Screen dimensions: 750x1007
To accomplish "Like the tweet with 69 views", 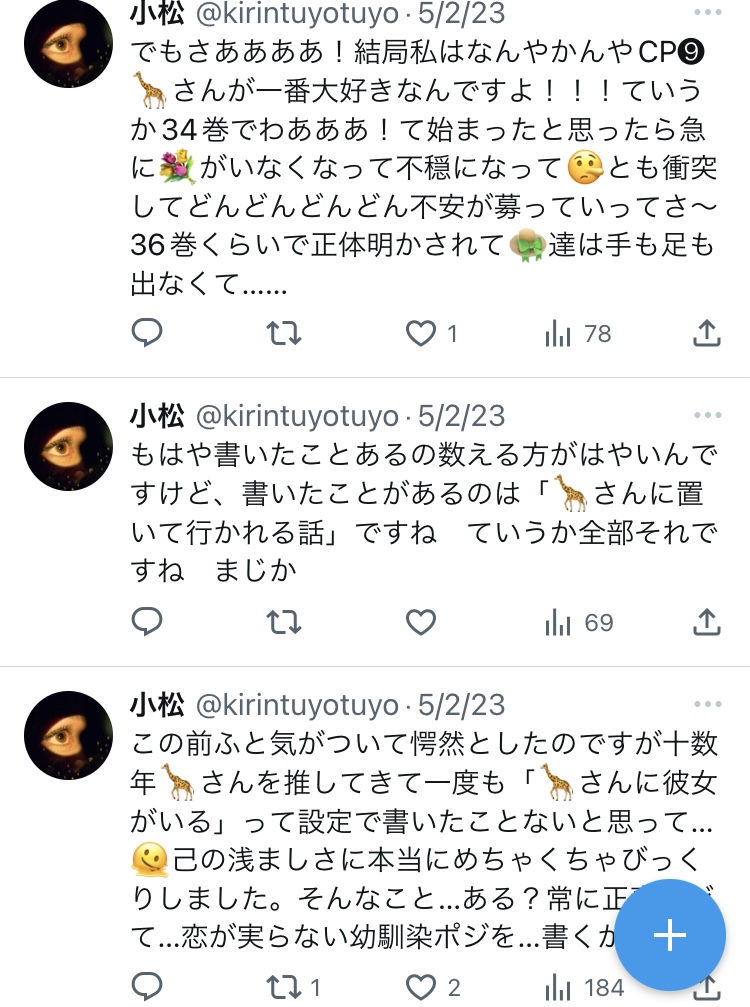I will 421,623.
